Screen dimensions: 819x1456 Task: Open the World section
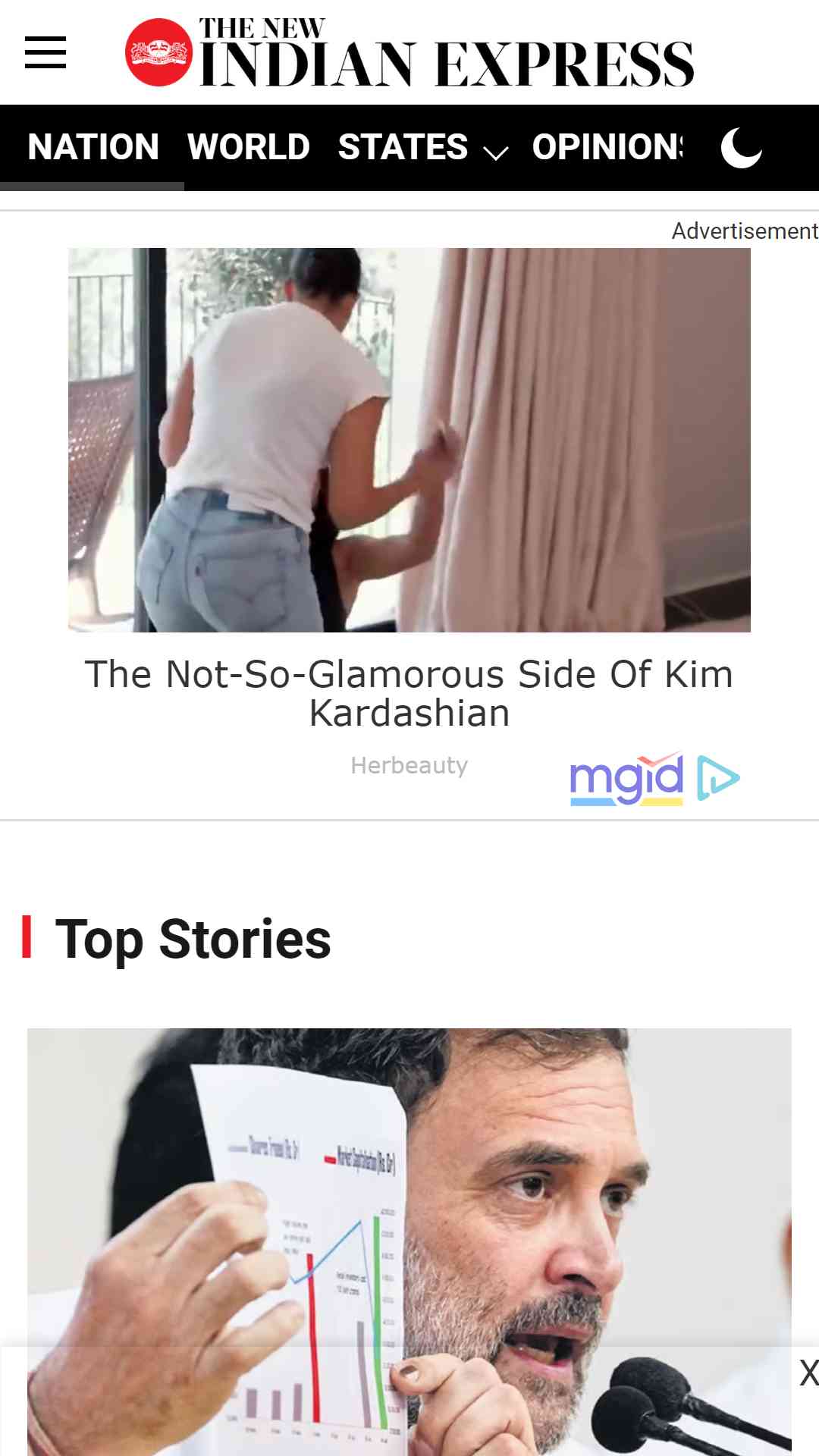tap(249, 147)
